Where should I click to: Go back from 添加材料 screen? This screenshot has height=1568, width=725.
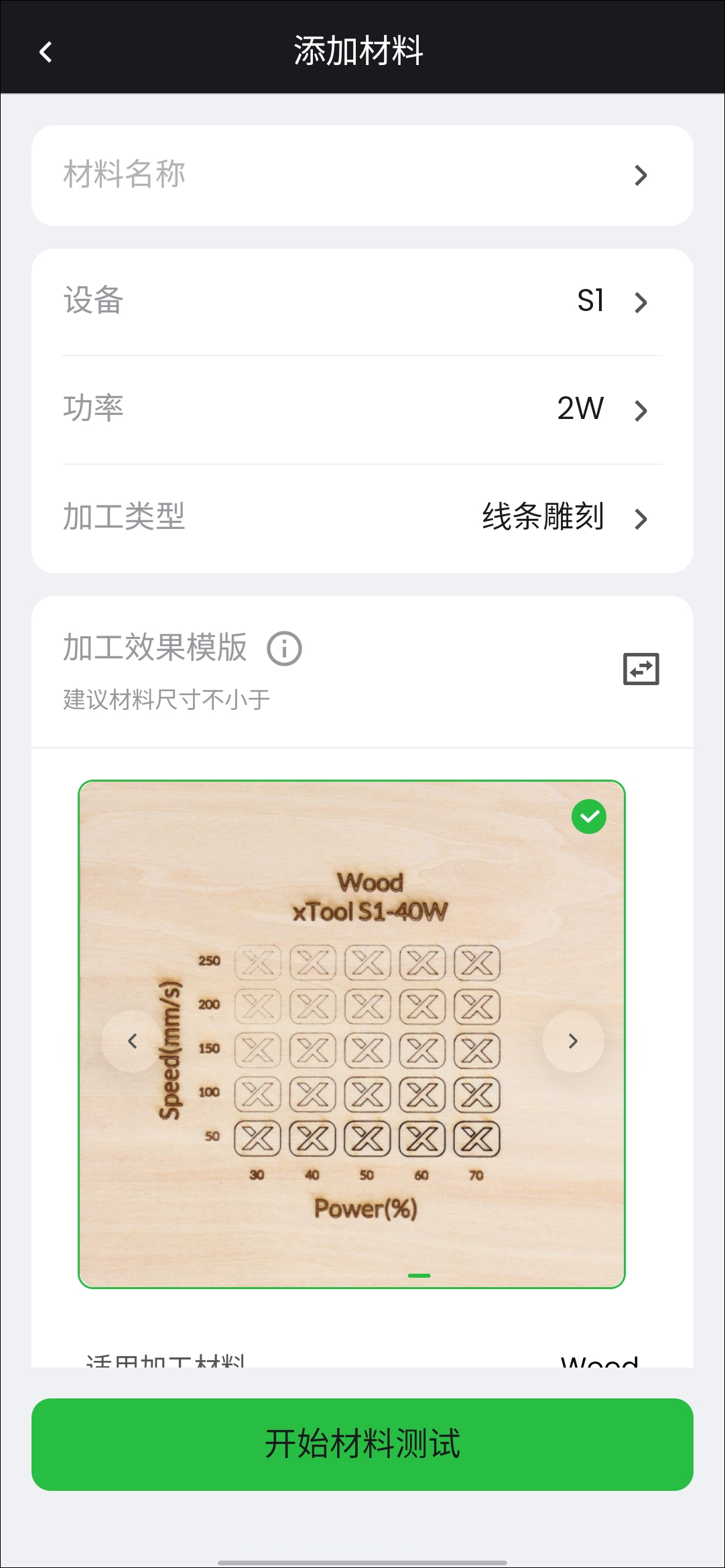click(x=46, y=52)
